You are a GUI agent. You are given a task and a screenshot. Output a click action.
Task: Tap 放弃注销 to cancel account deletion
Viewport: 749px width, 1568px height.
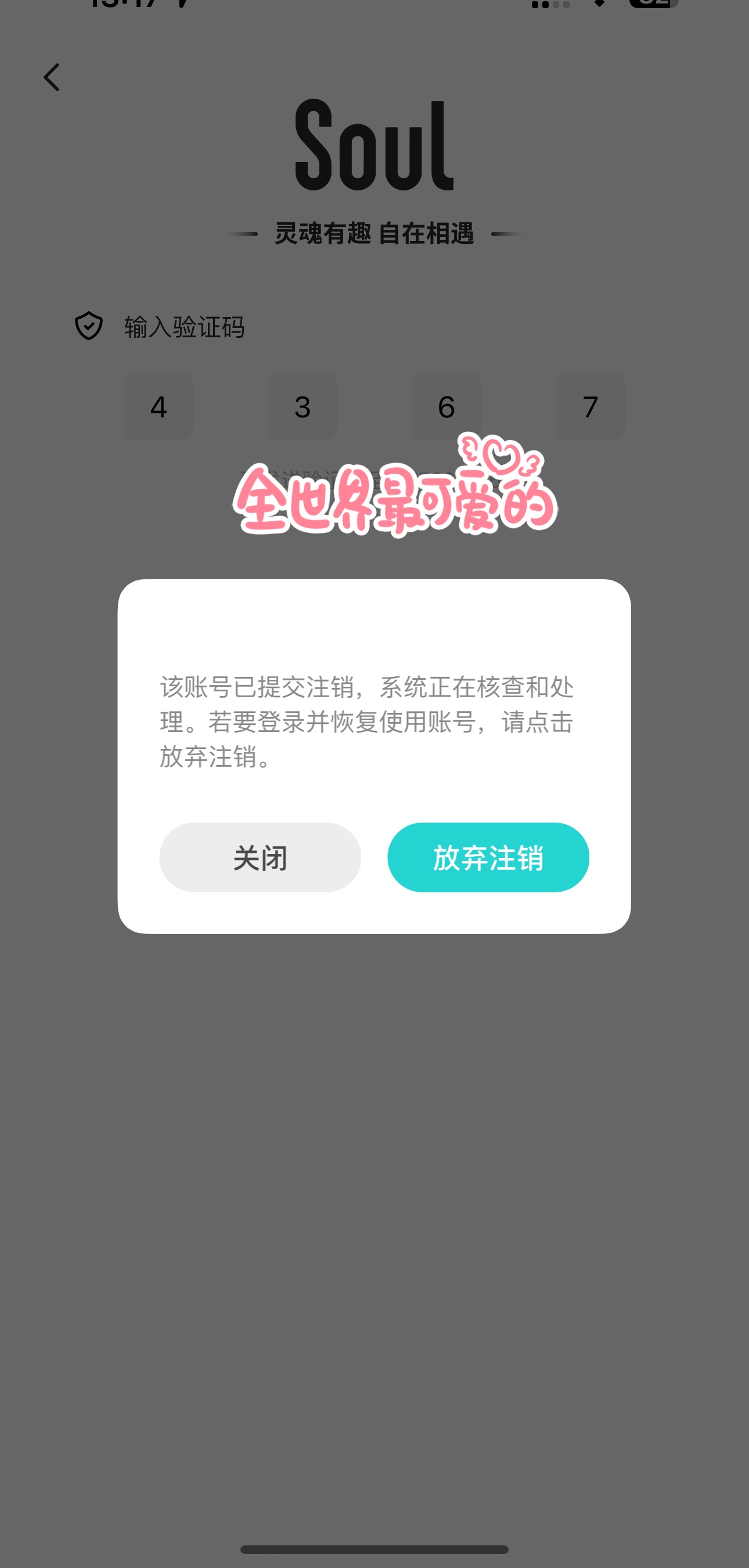click(488, 857)
